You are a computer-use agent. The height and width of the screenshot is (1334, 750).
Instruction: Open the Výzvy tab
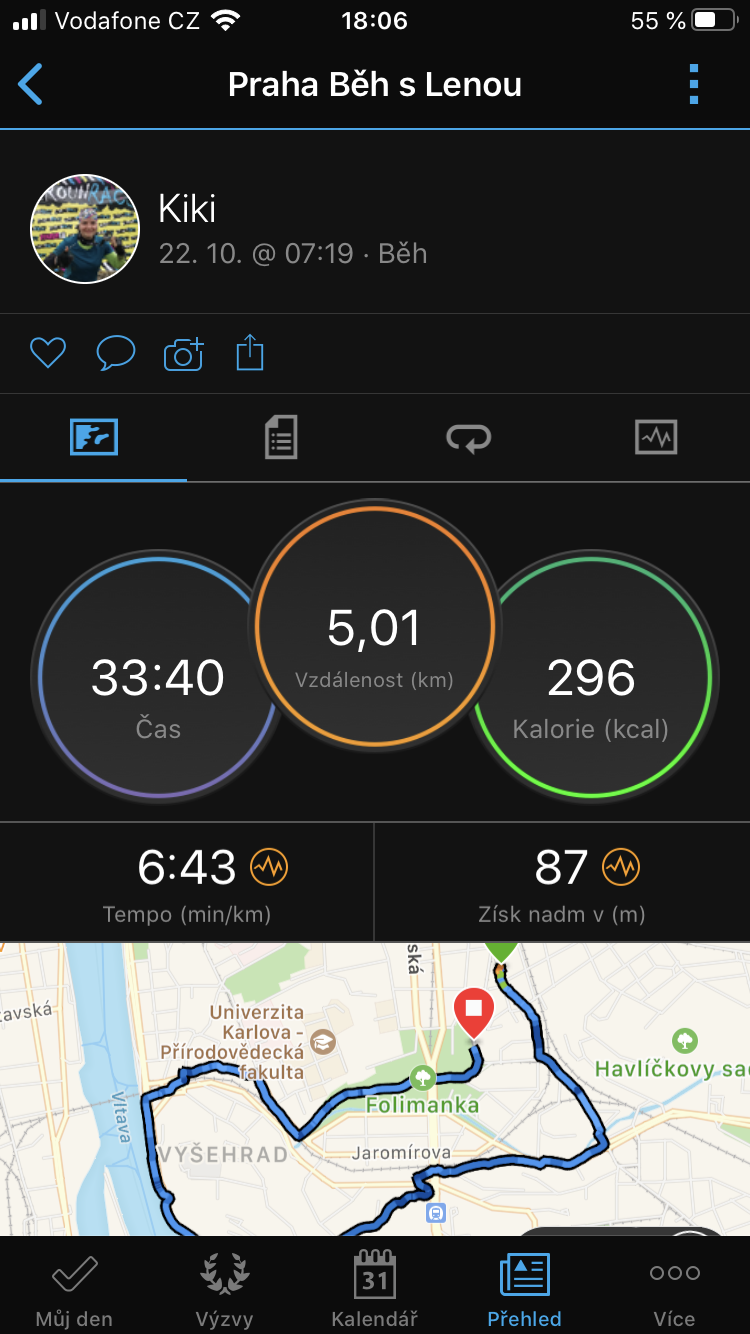(x=224, y=1289)
